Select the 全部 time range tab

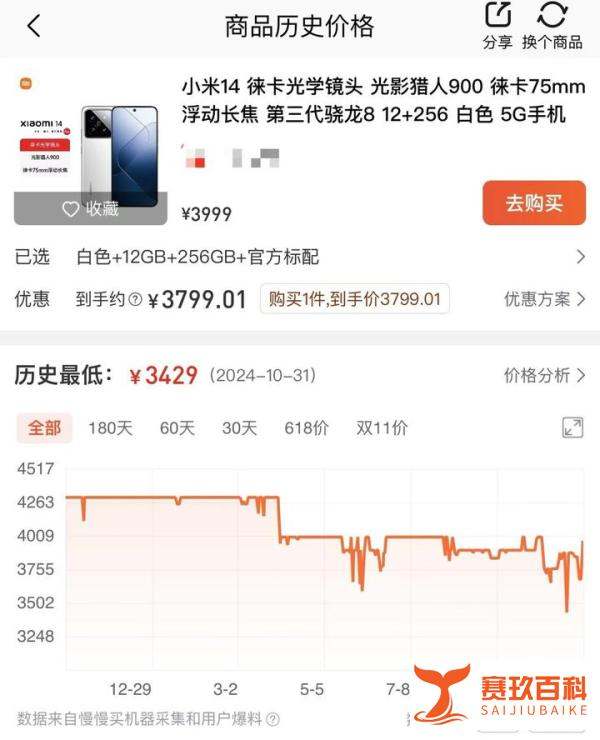point(44,428)
